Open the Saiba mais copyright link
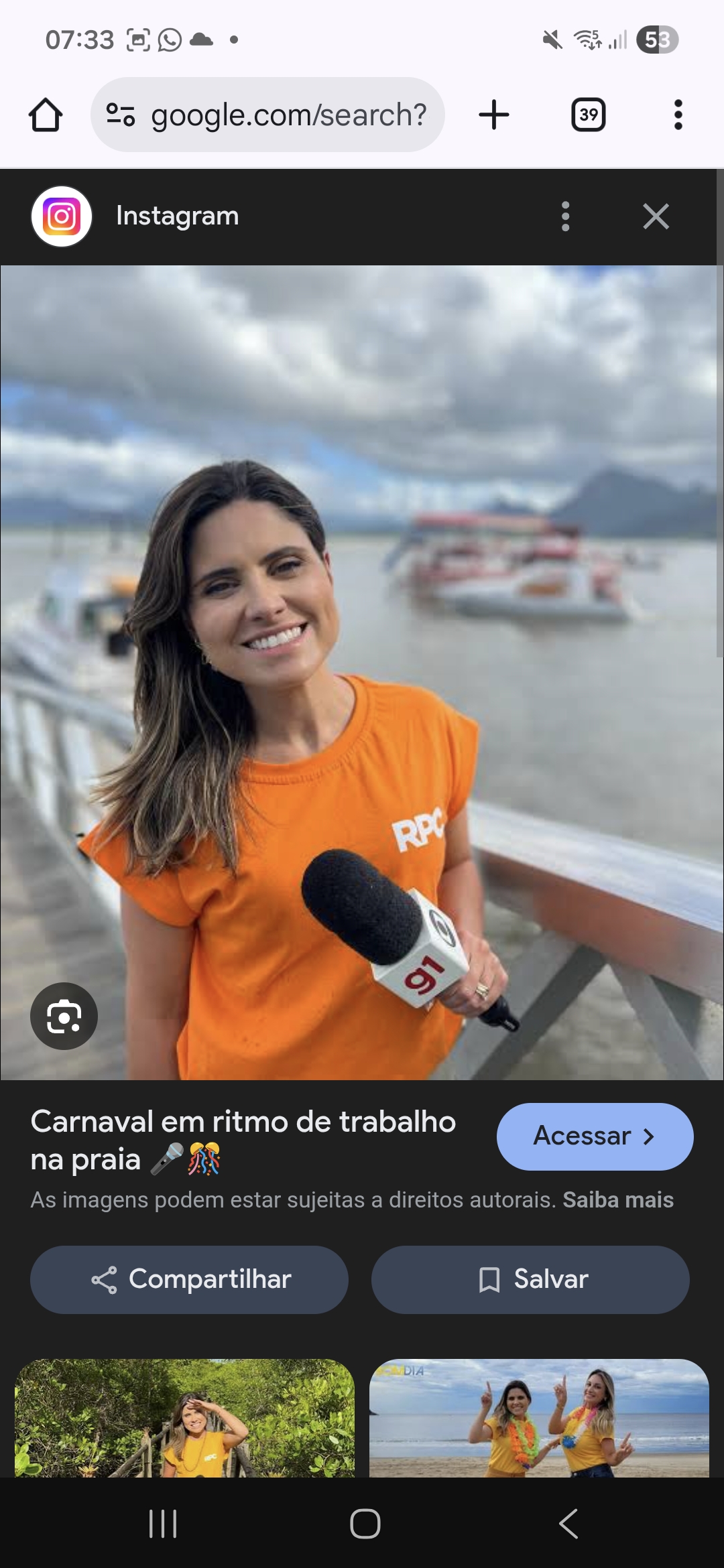 617,1200
